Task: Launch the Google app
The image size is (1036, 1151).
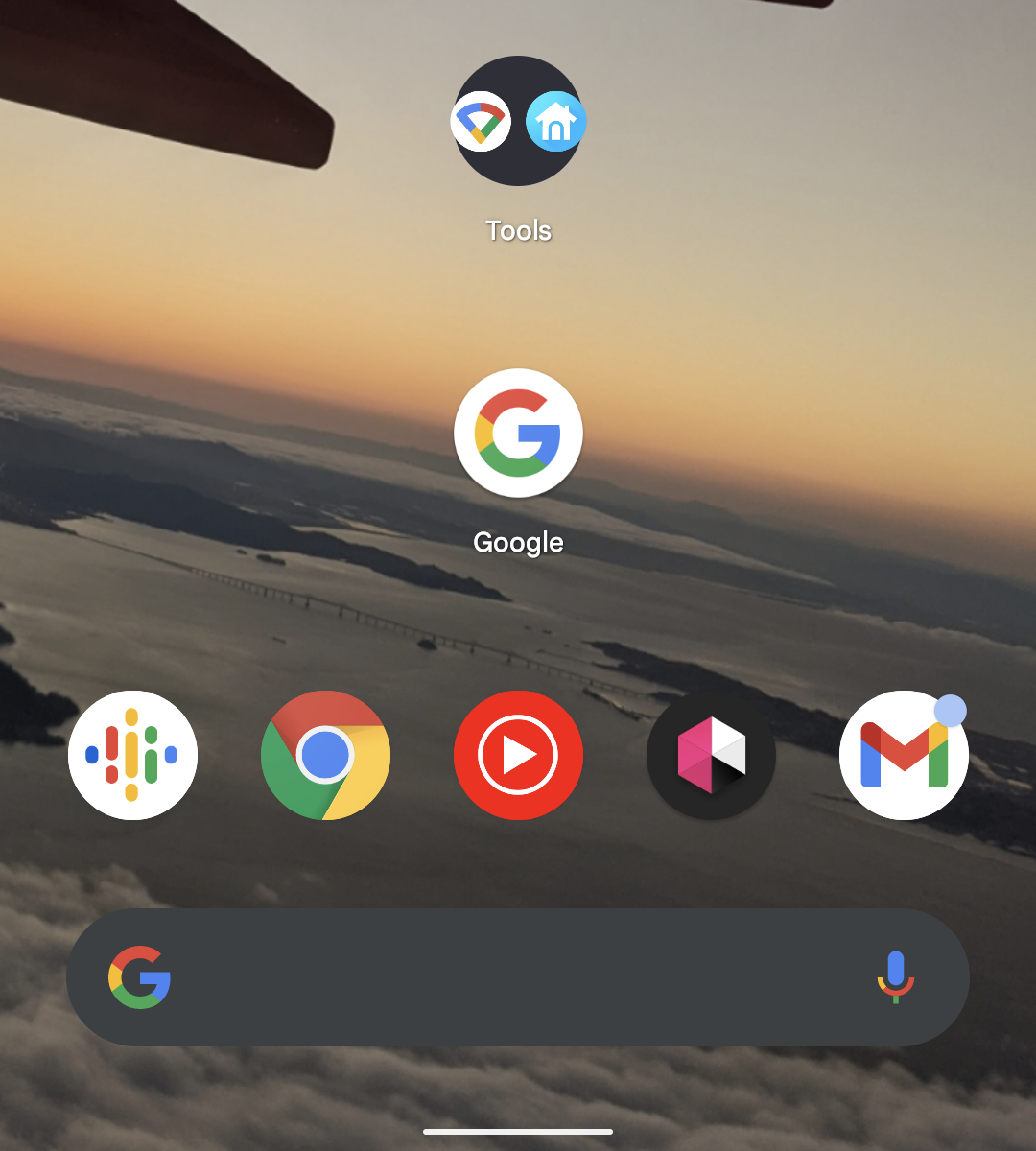Action: [x=518, y=434]
